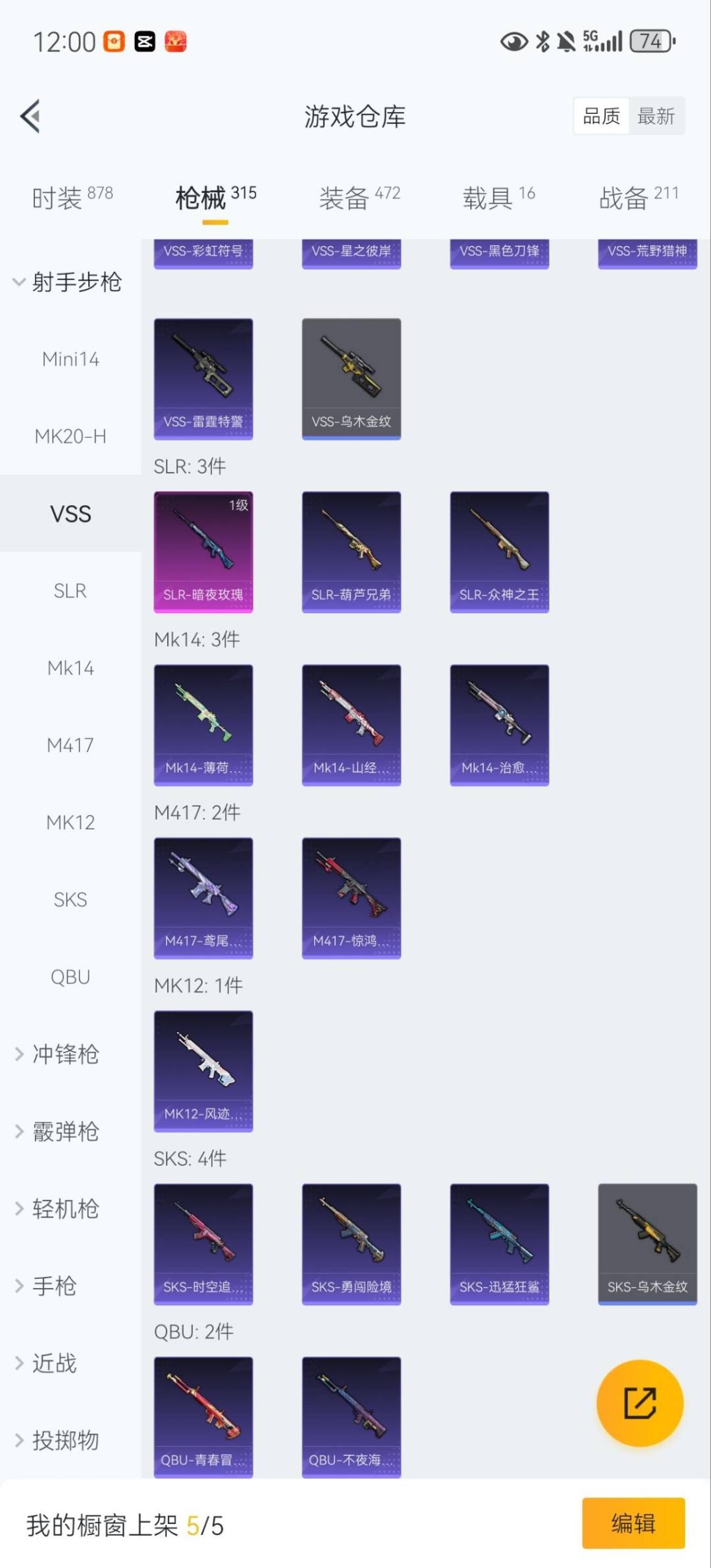This screenshot has height=1568, width=711.
Task: Switch to the 时装 tab
Action: pos(72,197)
